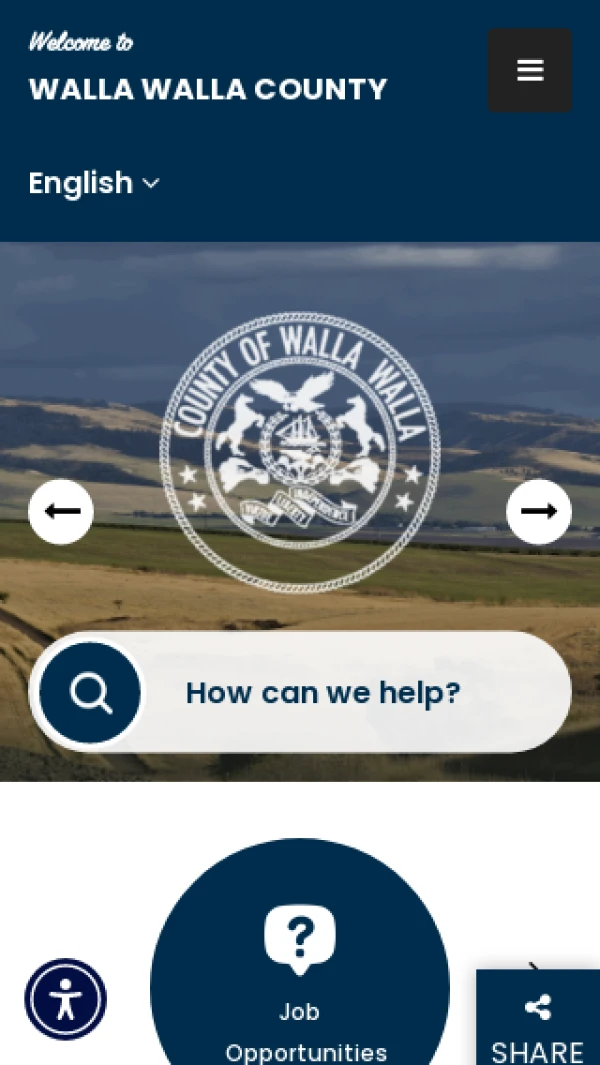This screenshot has height=1065, width=600.
Task: Go to the Walla Walla County homepage title
Action: 207,89
